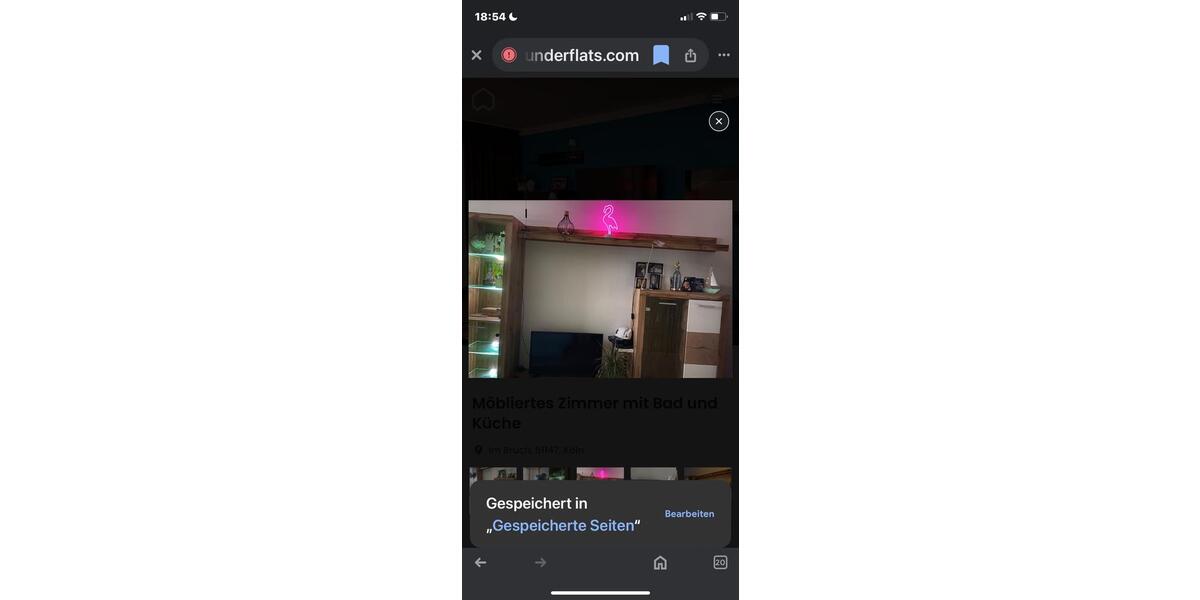Share this page
The height and width of the screenshot is (600, 1200).
tap(690, 56)
